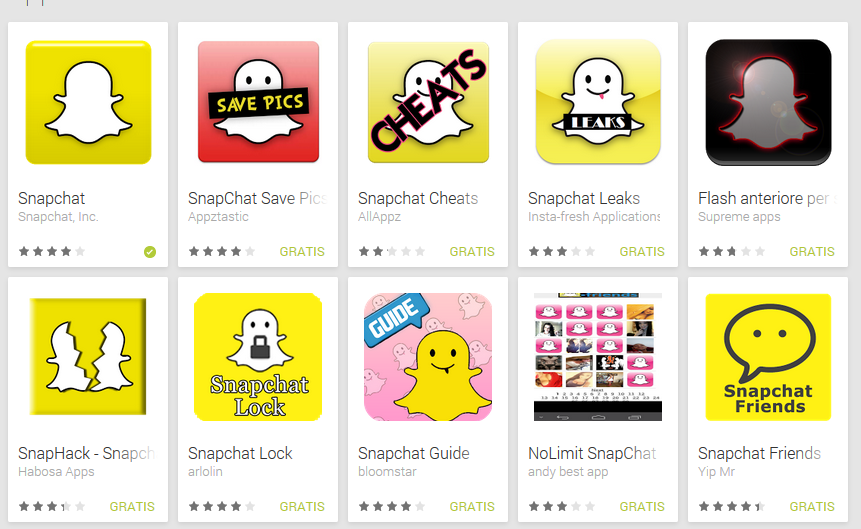Open SnapChat Save Pics by Appztastic
The height and width of the screenshot is (529, 861).
tap(258, 103)
